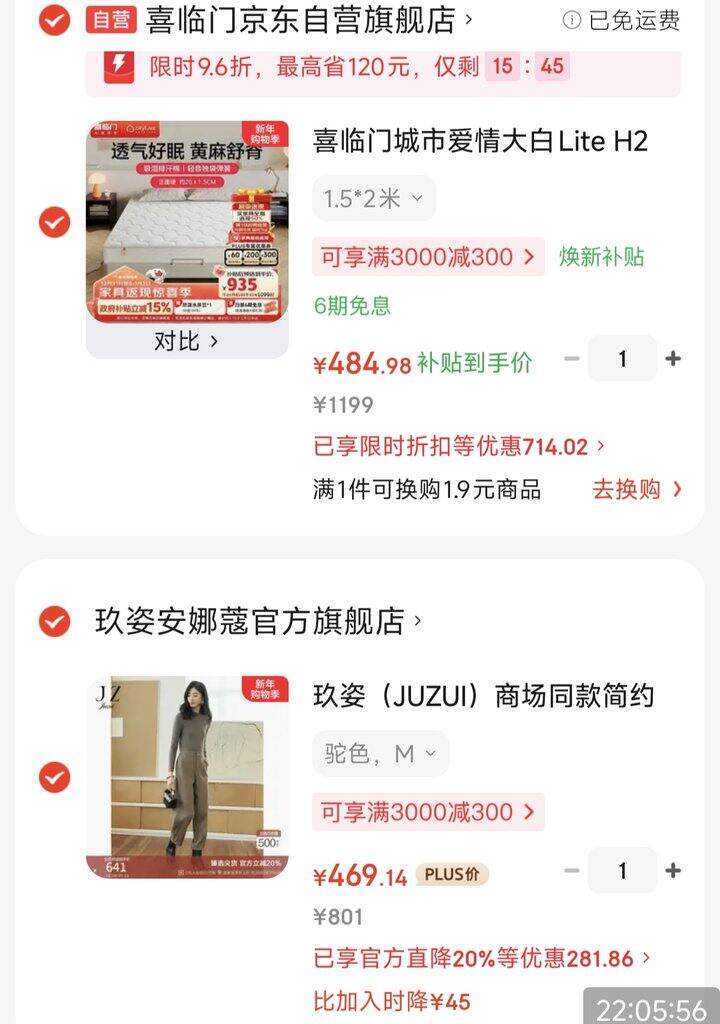View 可享满3000减300 offer on 玖姿 item
Screen dimensions: 720x1024
428,812
